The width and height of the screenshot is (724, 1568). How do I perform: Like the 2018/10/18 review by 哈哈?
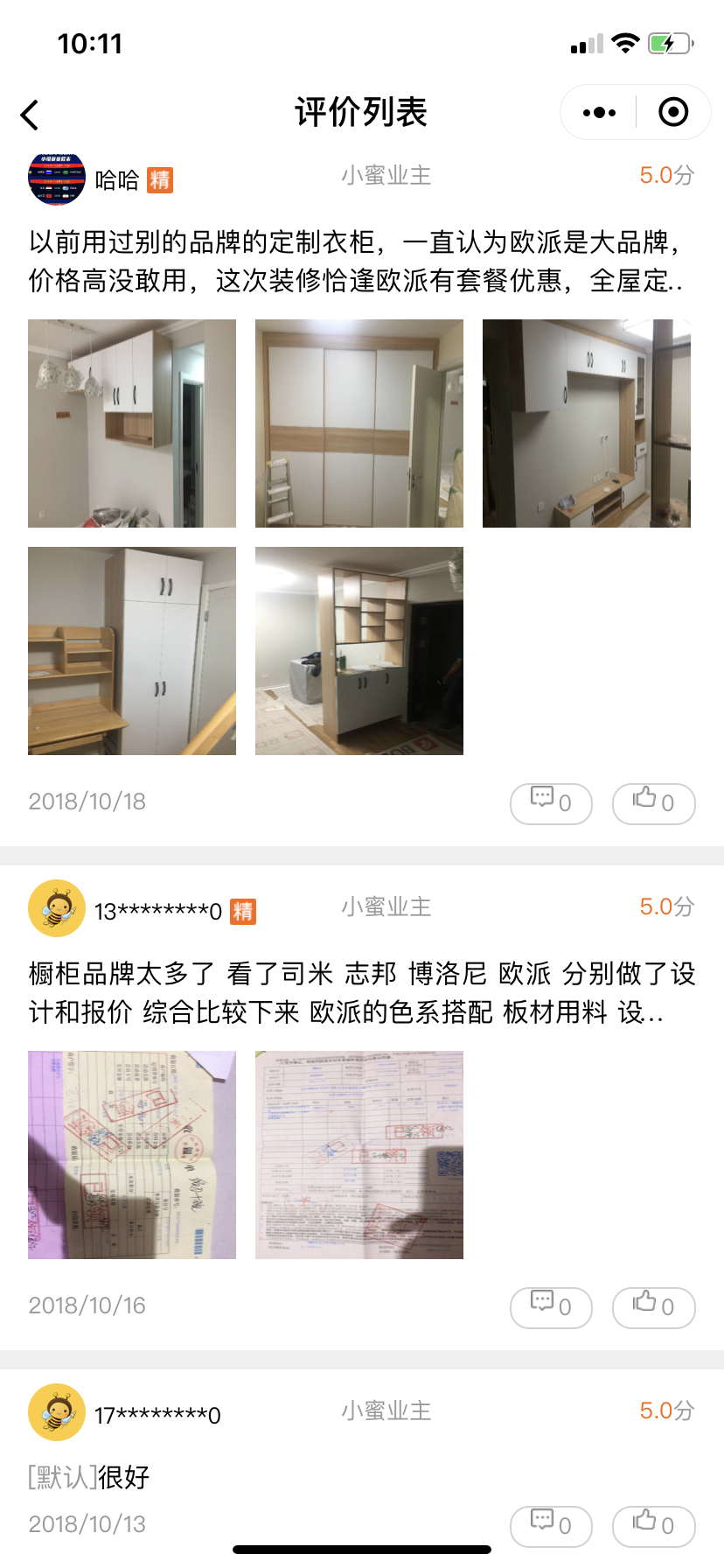click(x=653, y=803)
